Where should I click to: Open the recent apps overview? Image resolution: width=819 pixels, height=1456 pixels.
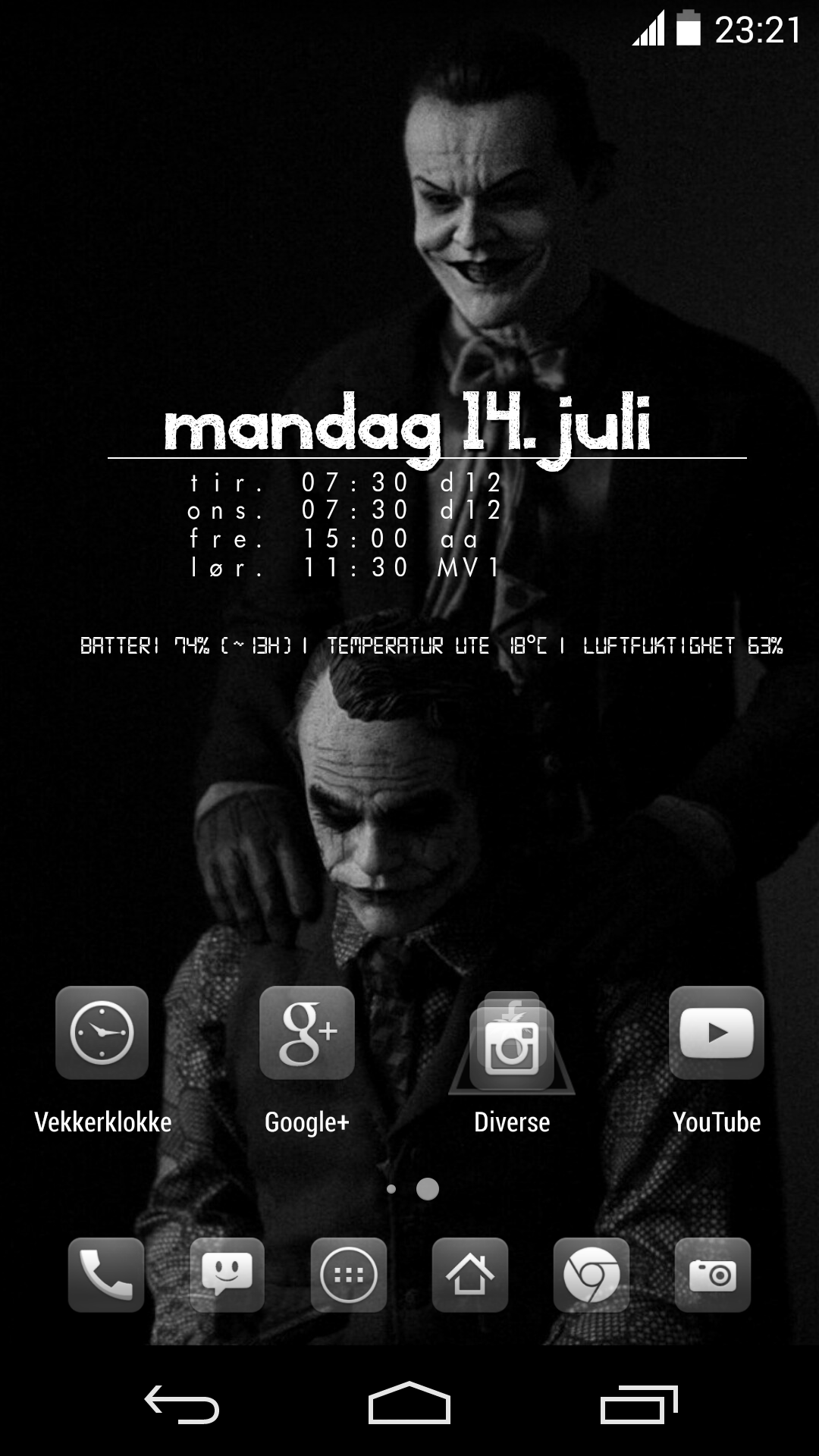click(639, 1404)
